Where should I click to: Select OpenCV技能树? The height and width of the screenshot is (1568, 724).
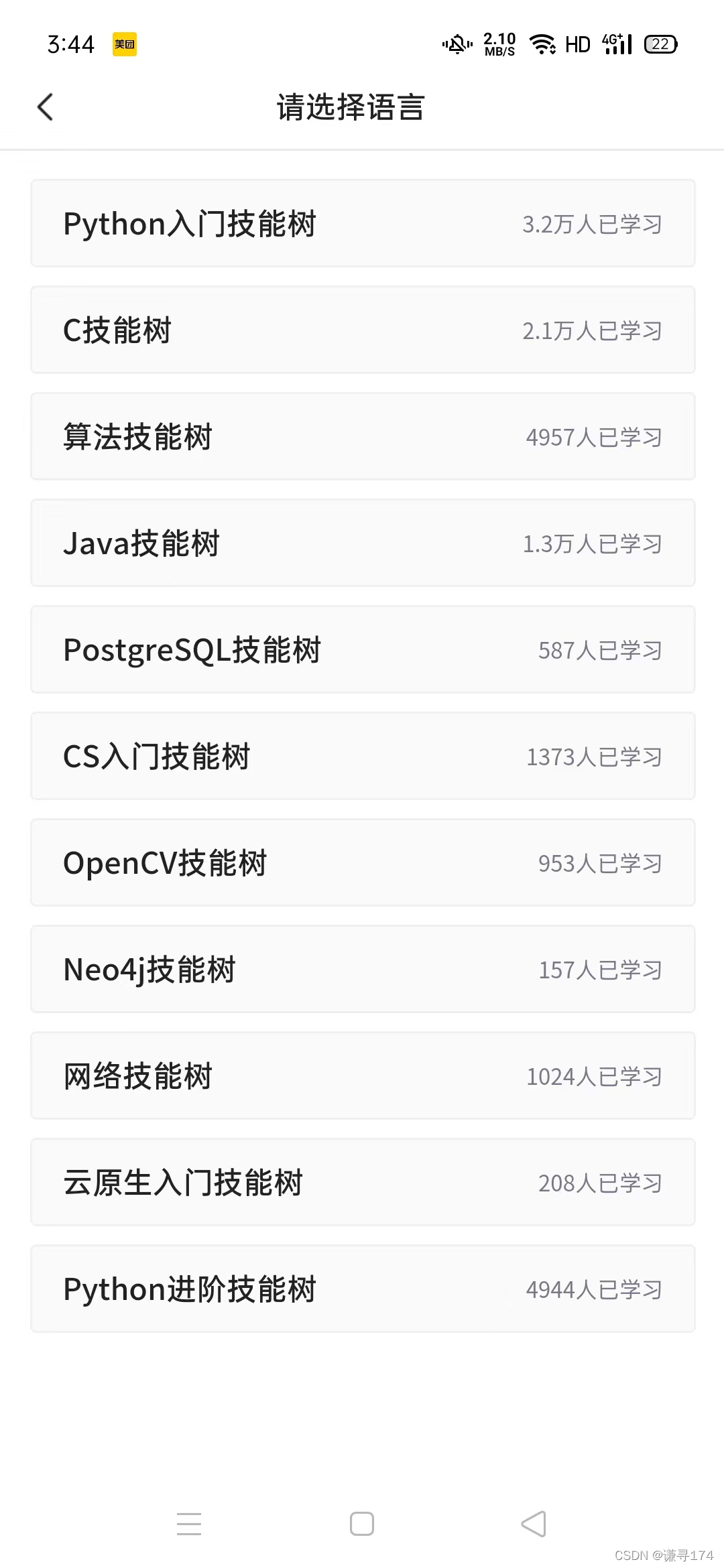coord(362,863)
